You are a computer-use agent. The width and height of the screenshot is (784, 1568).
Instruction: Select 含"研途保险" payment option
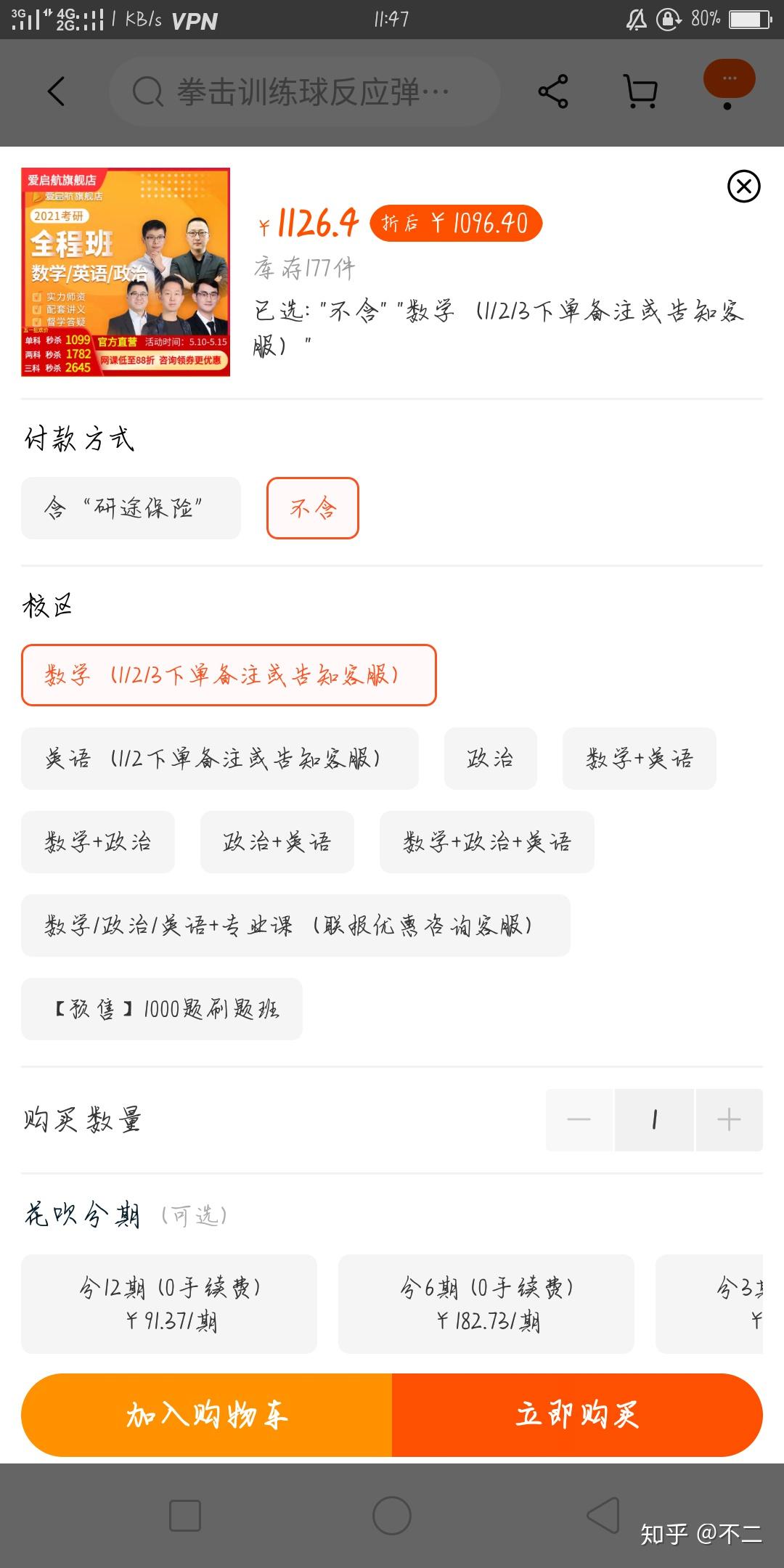point(131,508)
